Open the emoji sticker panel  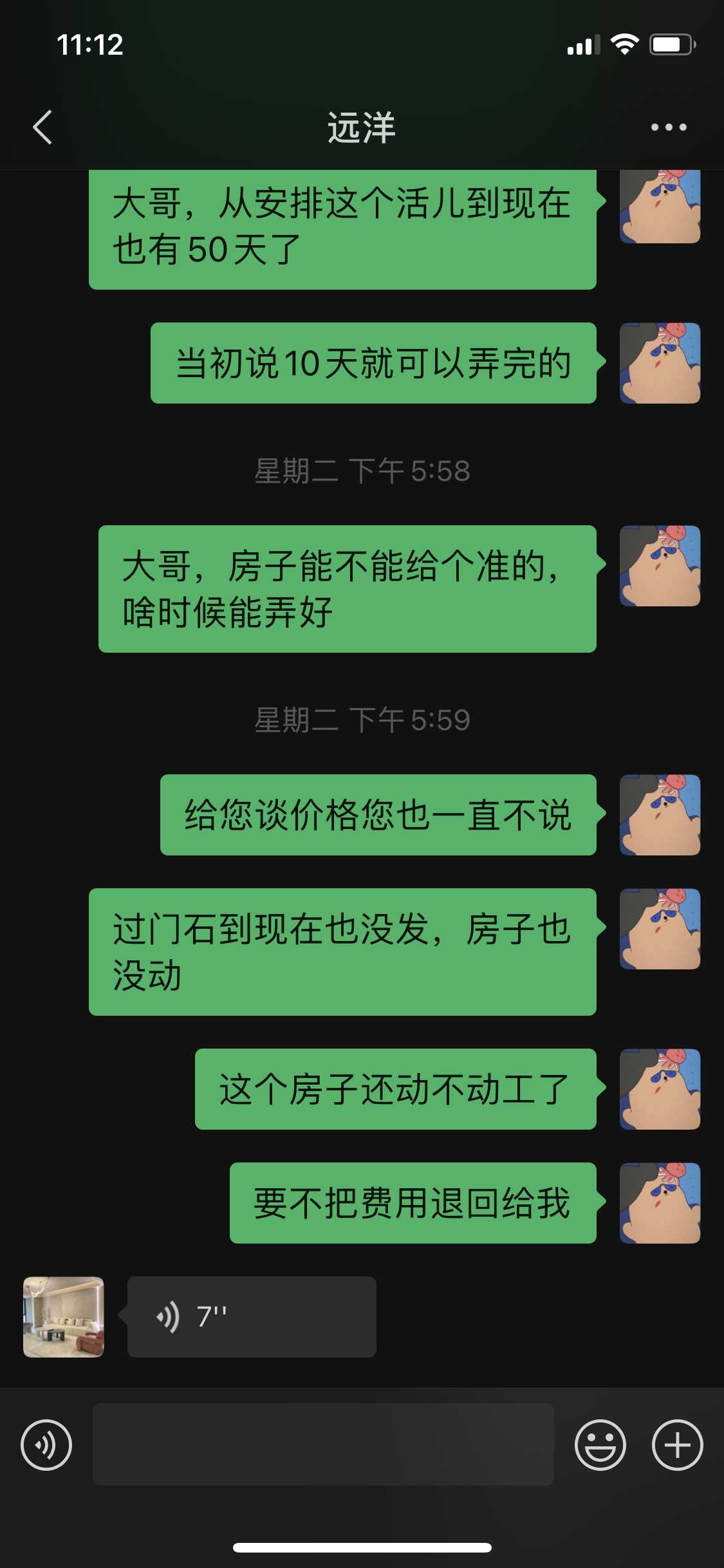600,1444
